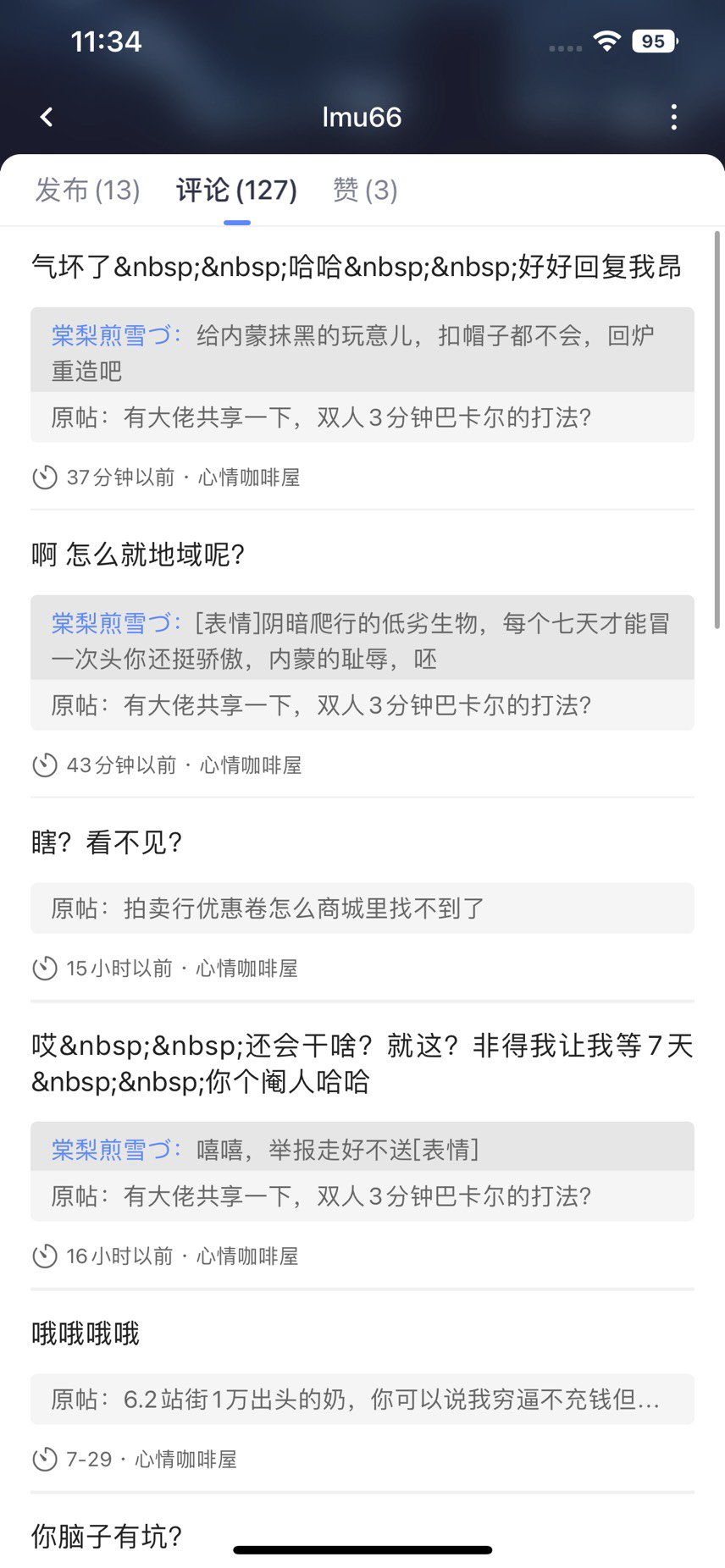Switch to the 发布 (13) tab
The height and width of the screenshot is (1568, 725).
coord(87,190)
